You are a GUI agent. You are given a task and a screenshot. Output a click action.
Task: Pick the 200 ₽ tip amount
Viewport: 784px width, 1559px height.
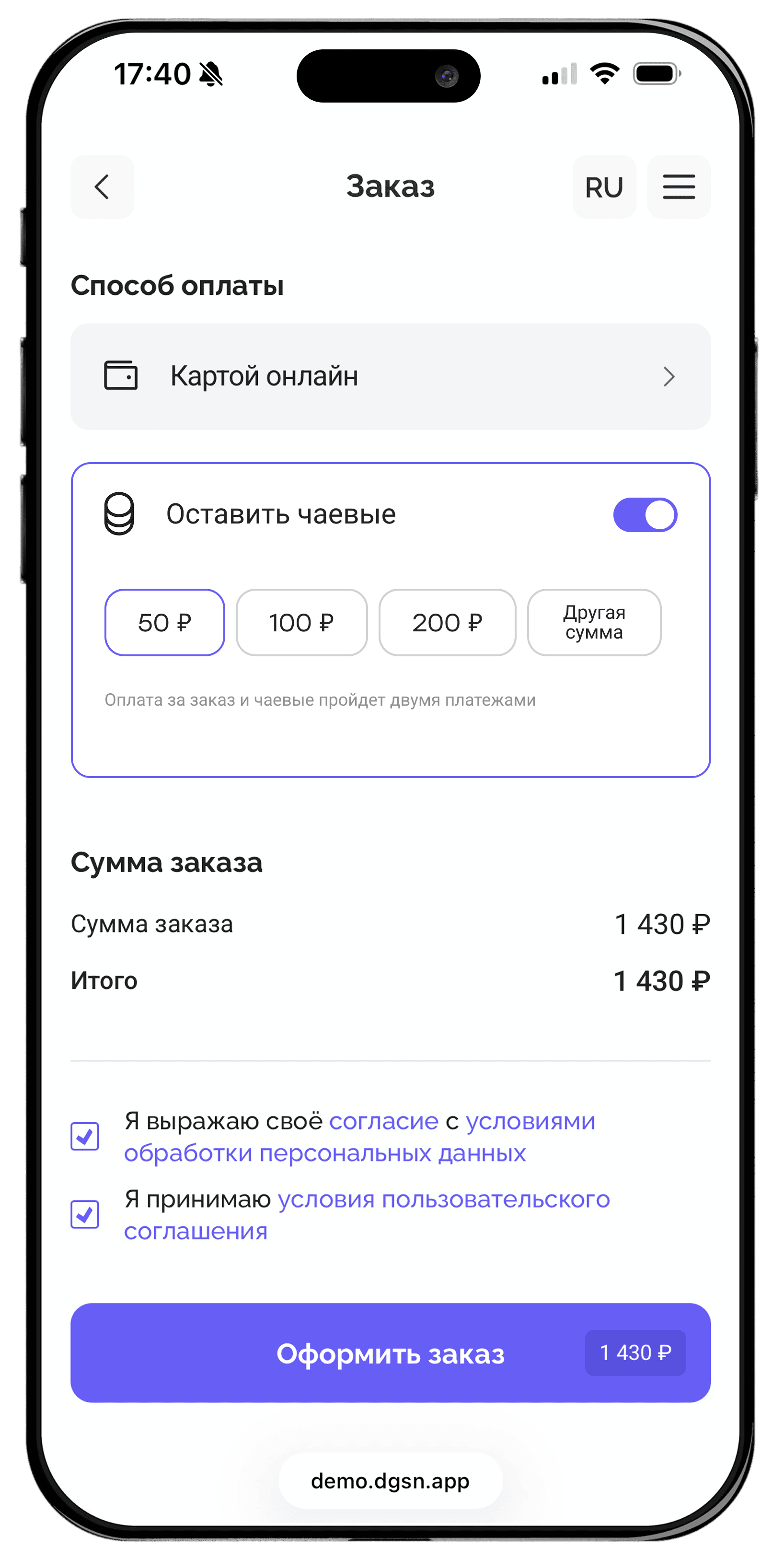pos(447,622)
